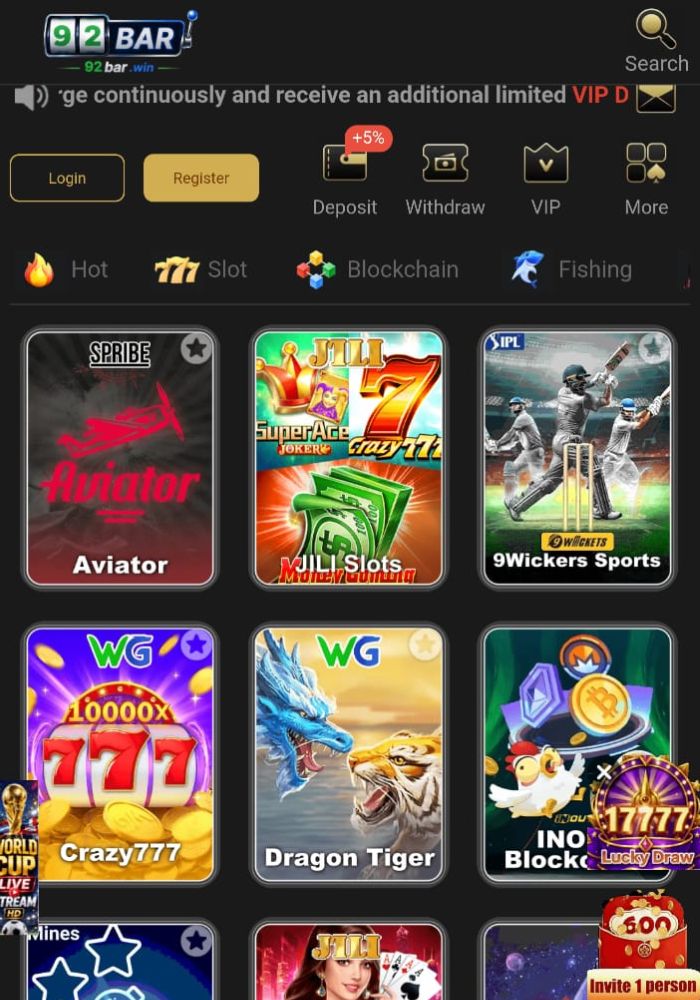Open the More menu
Image resolution: width=700 pixels, height=1000 pixels.
[x=646, y=180]
